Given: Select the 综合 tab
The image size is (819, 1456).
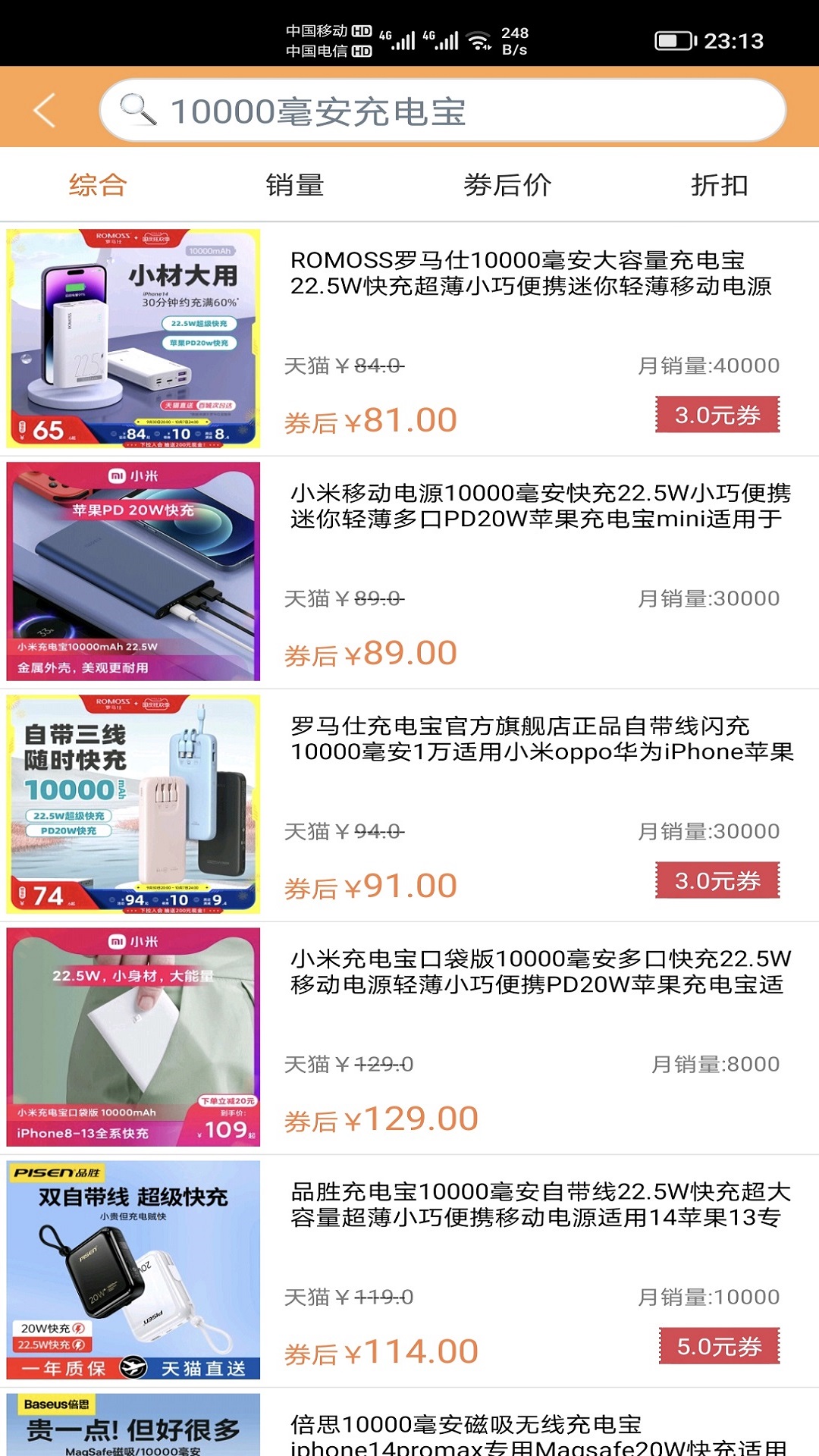Looking at the screenshot, I should [x=99, y=184].
